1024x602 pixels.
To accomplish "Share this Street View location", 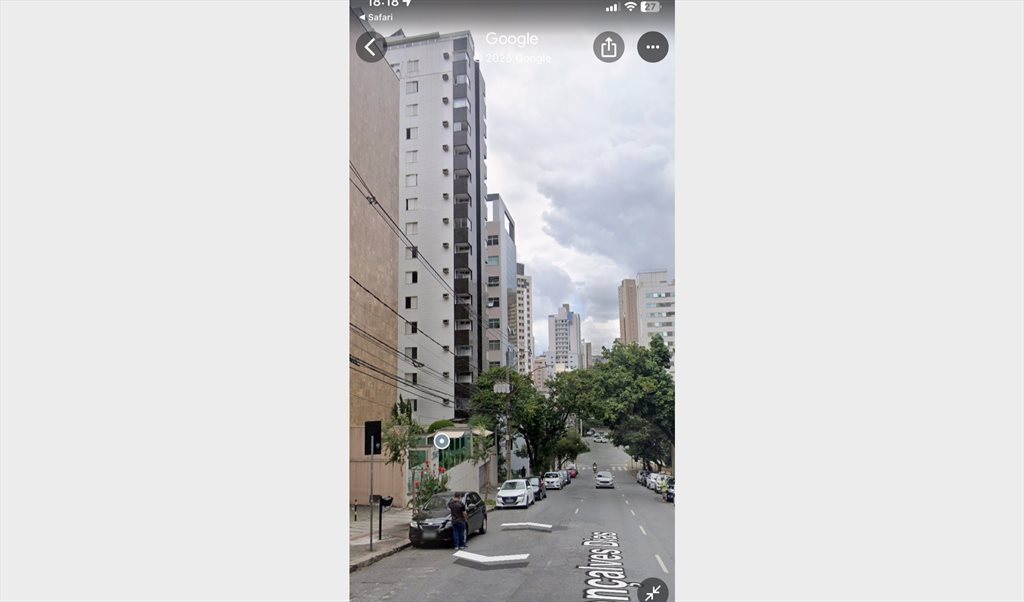I will pos(608,47).
